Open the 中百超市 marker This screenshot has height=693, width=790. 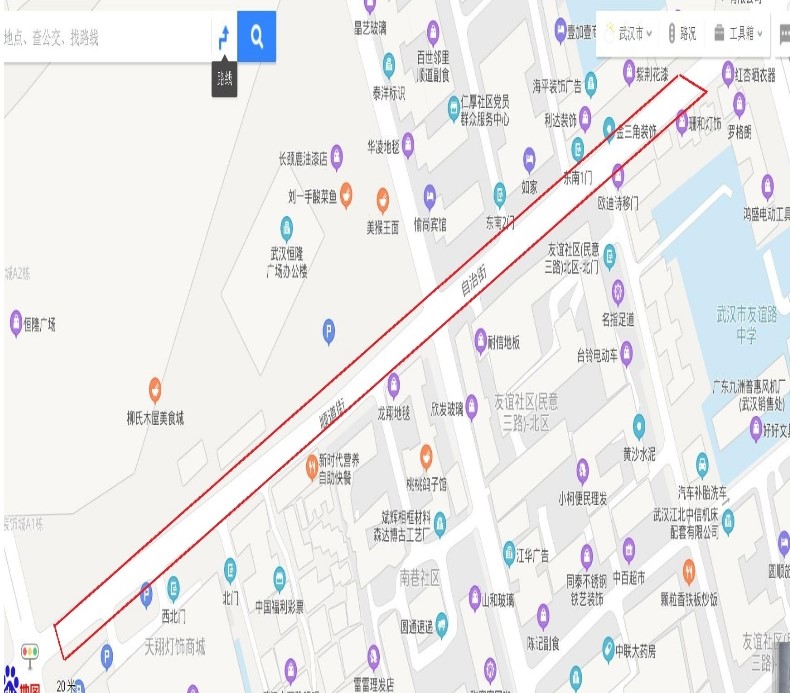click(x=629, y=549)
